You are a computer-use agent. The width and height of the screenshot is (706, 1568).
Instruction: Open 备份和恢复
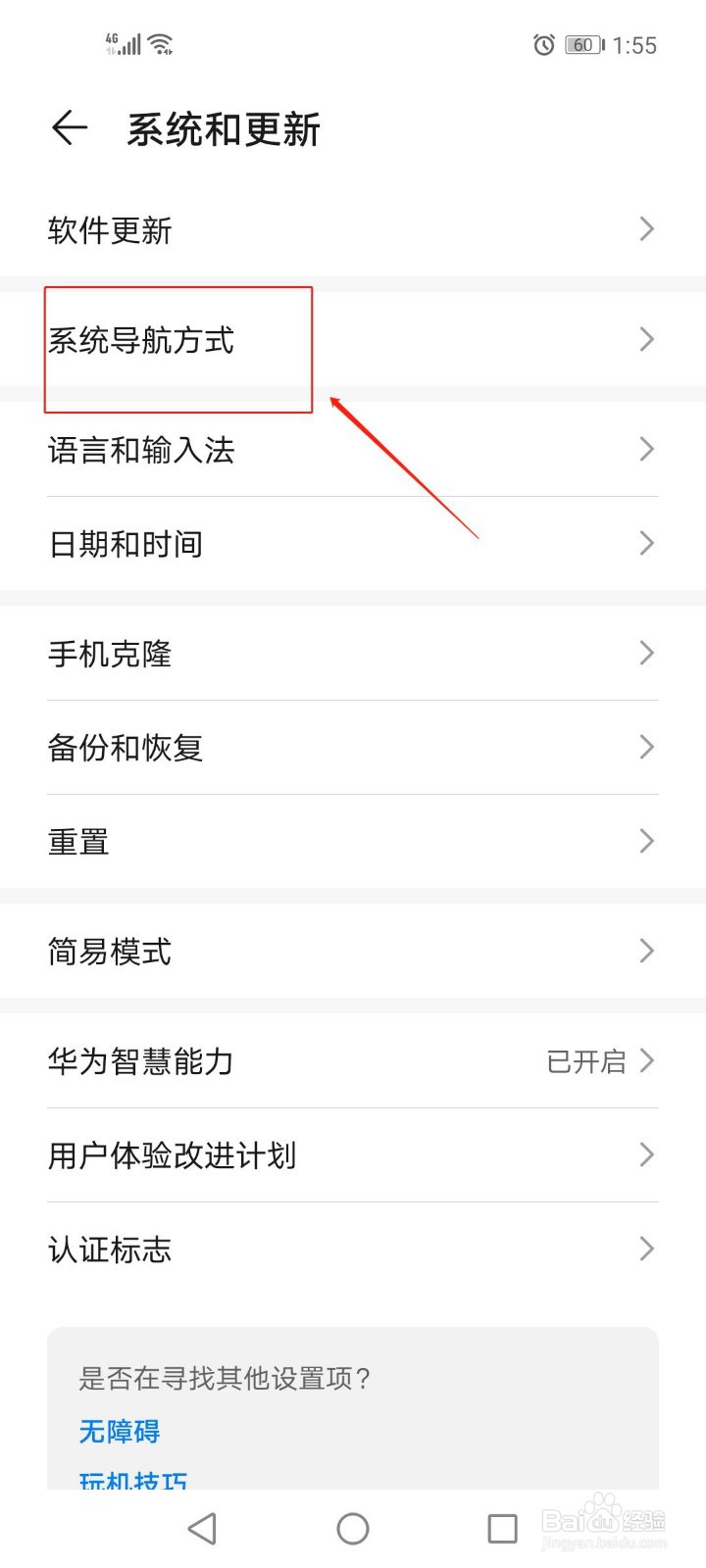353,747
